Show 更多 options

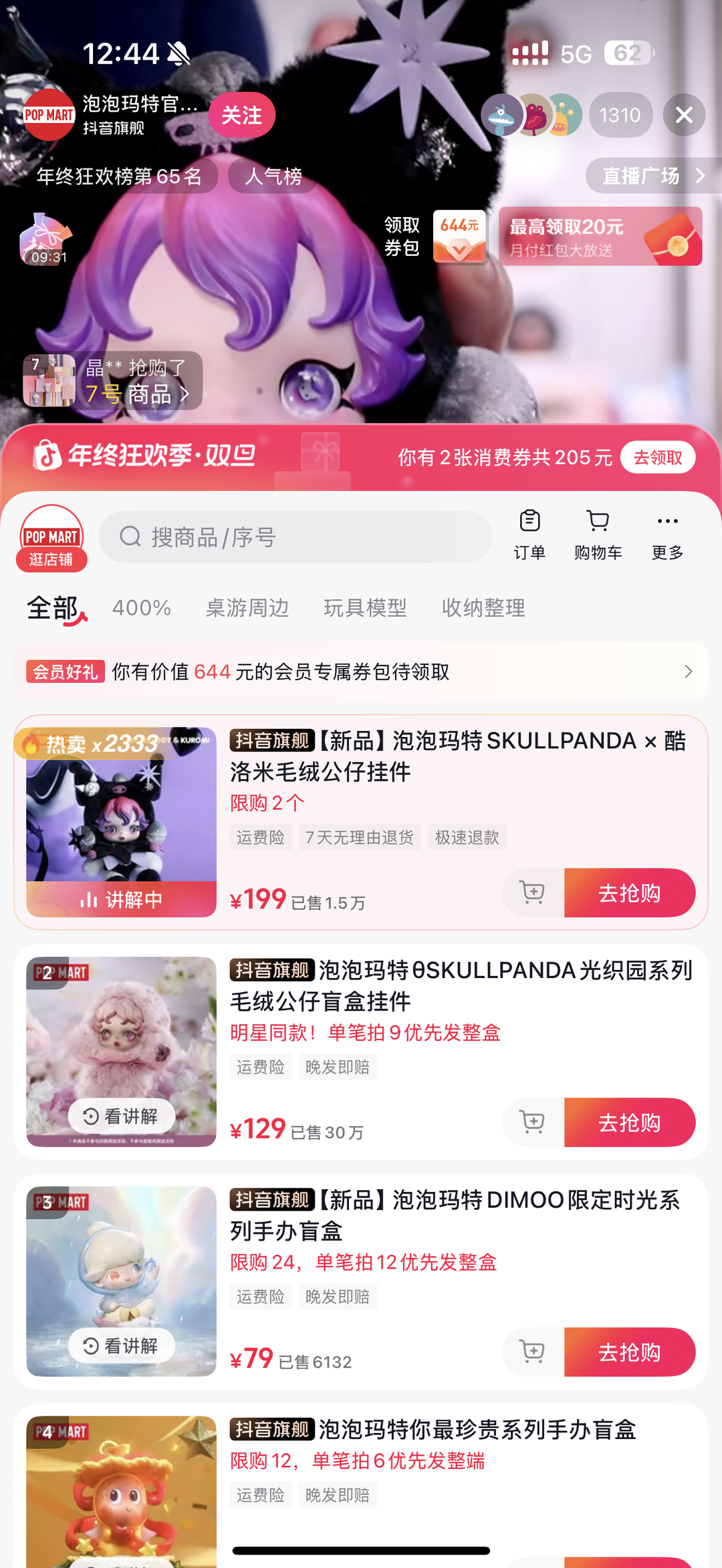667,535
